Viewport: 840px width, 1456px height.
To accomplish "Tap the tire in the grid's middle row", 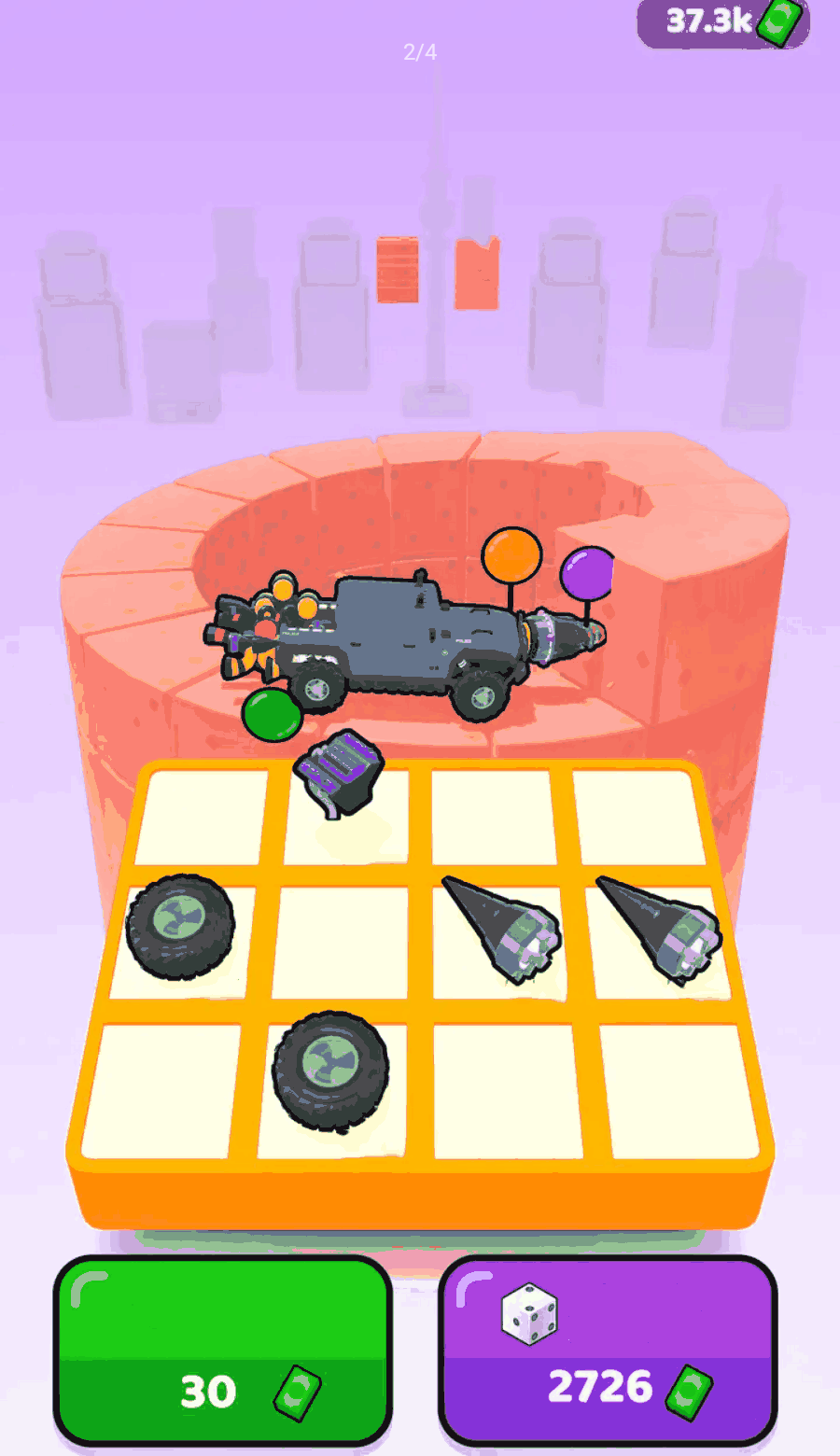I will pyautogui.click(x=180, y=926).
